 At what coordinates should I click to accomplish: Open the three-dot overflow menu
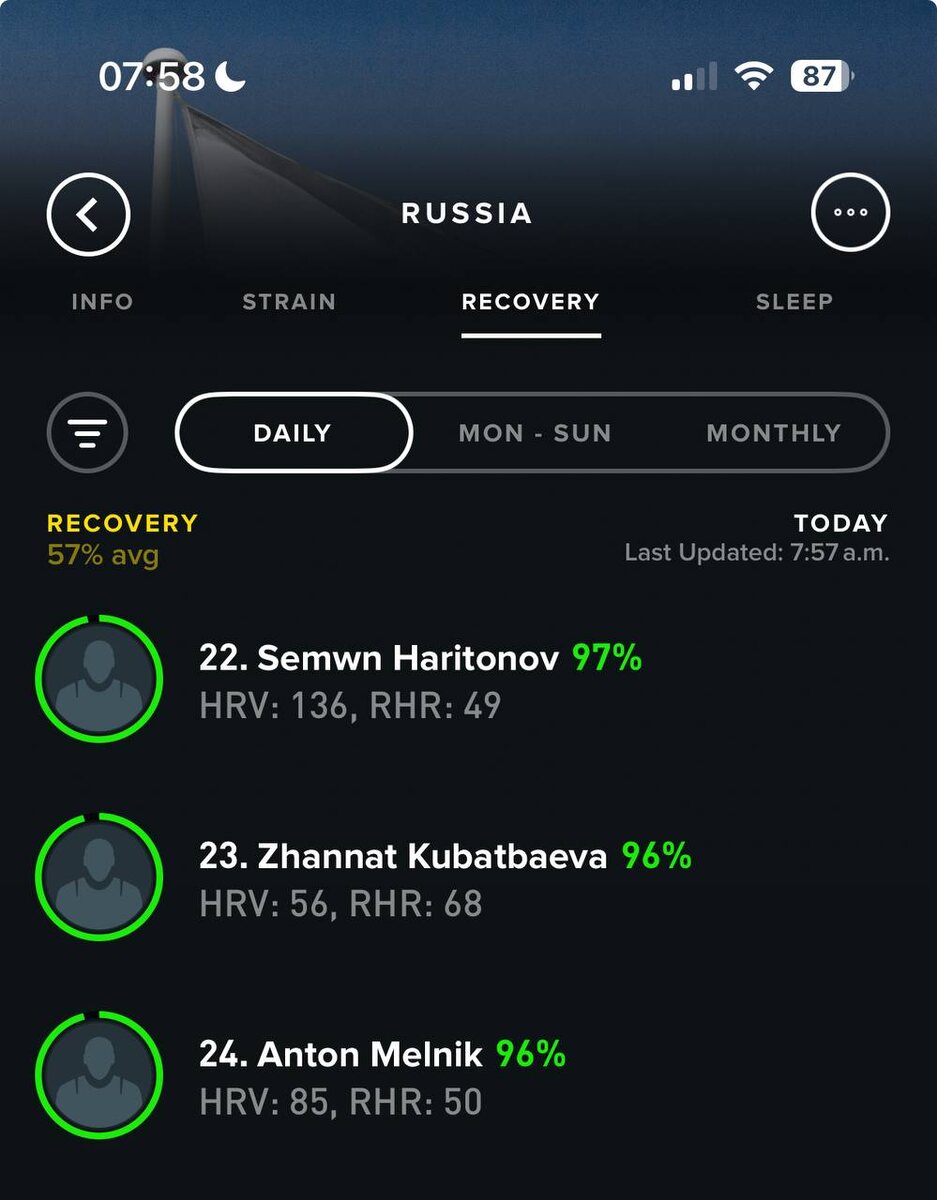pyautogui.click(x=850, y=212)
